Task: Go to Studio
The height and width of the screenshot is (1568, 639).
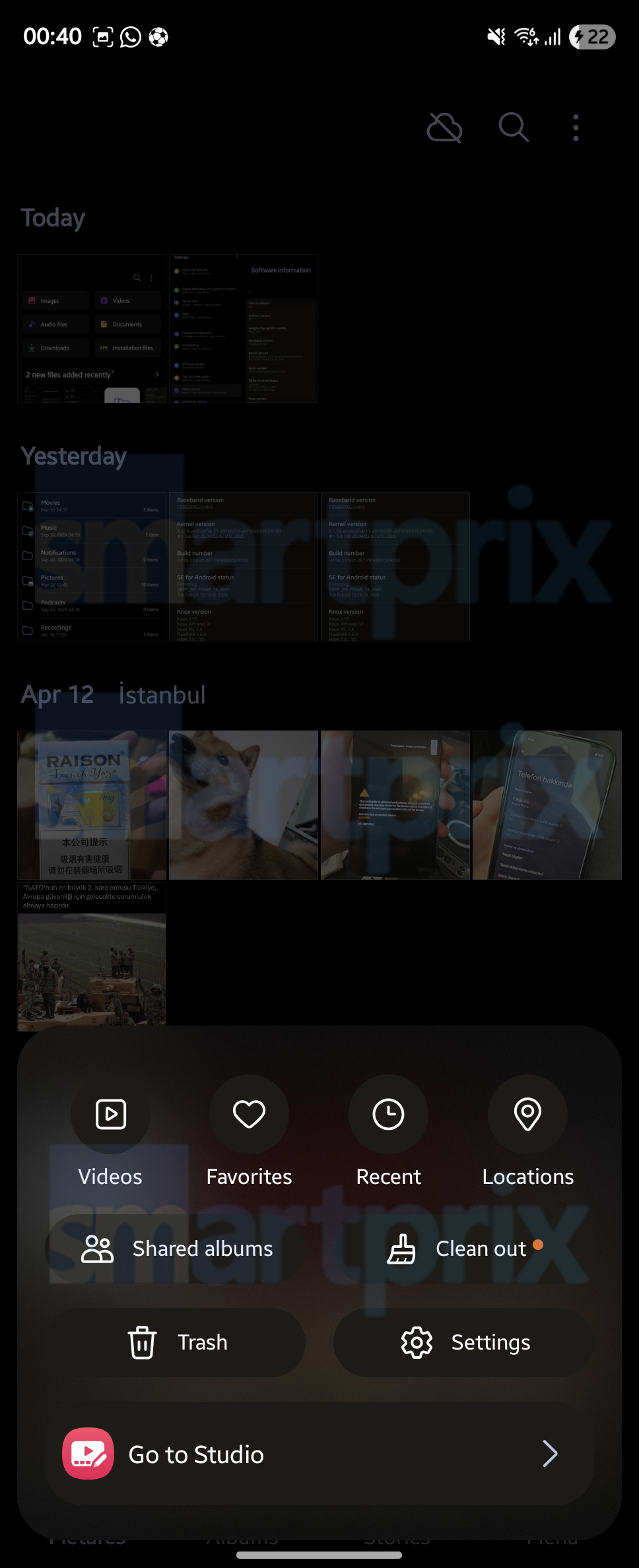Action: click(x=319, y=1454)
